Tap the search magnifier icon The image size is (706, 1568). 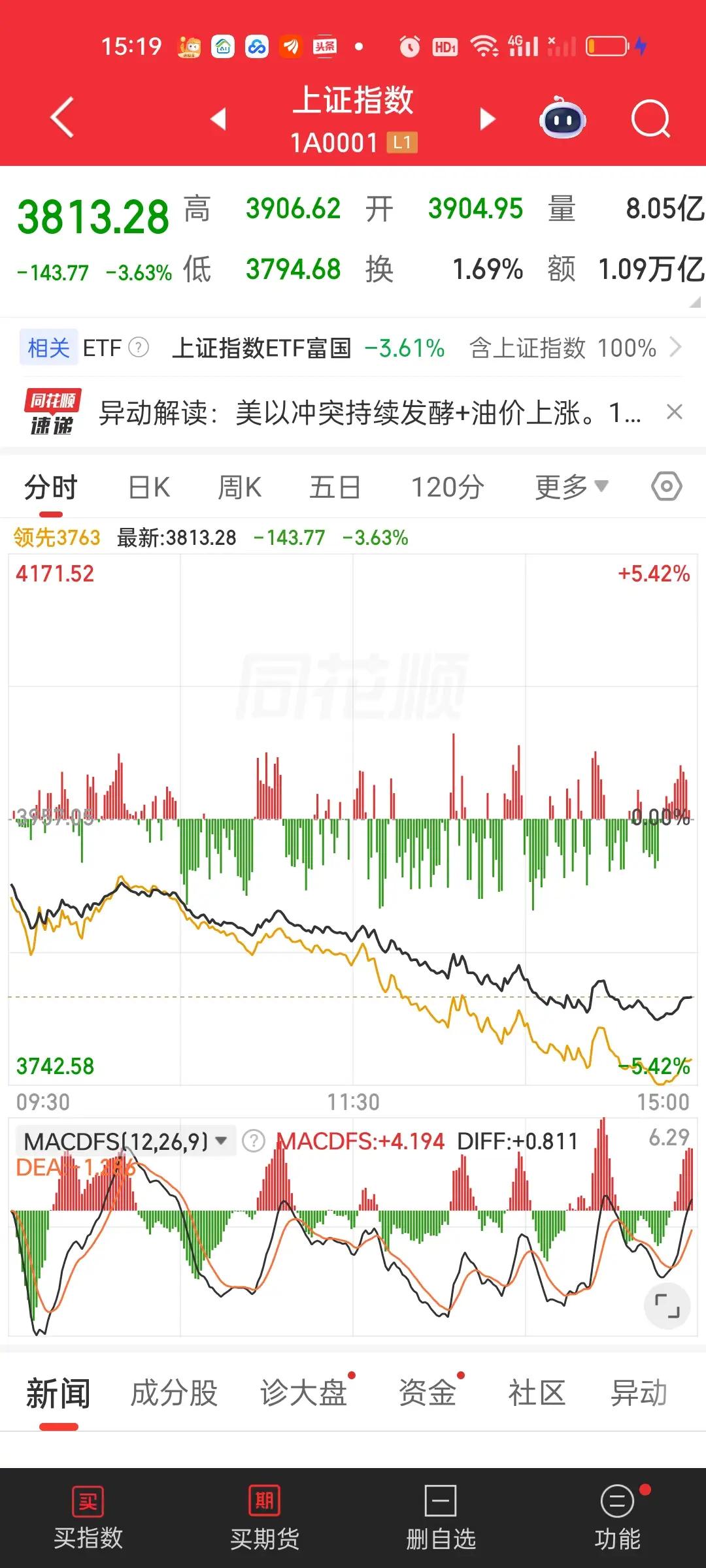pos(649,118)
